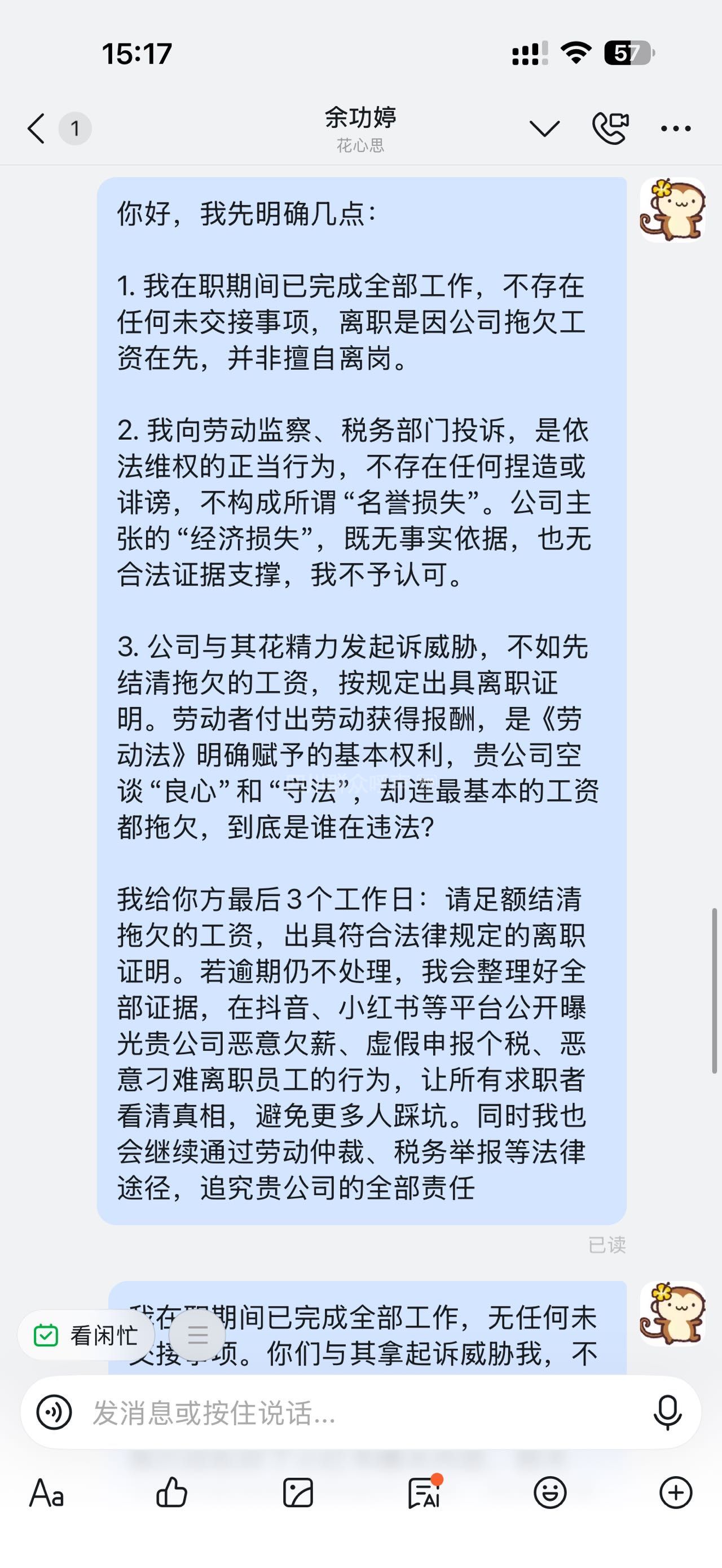
Task: Open 看闲忙 availability chip
Action: [x=86, y=1336]
